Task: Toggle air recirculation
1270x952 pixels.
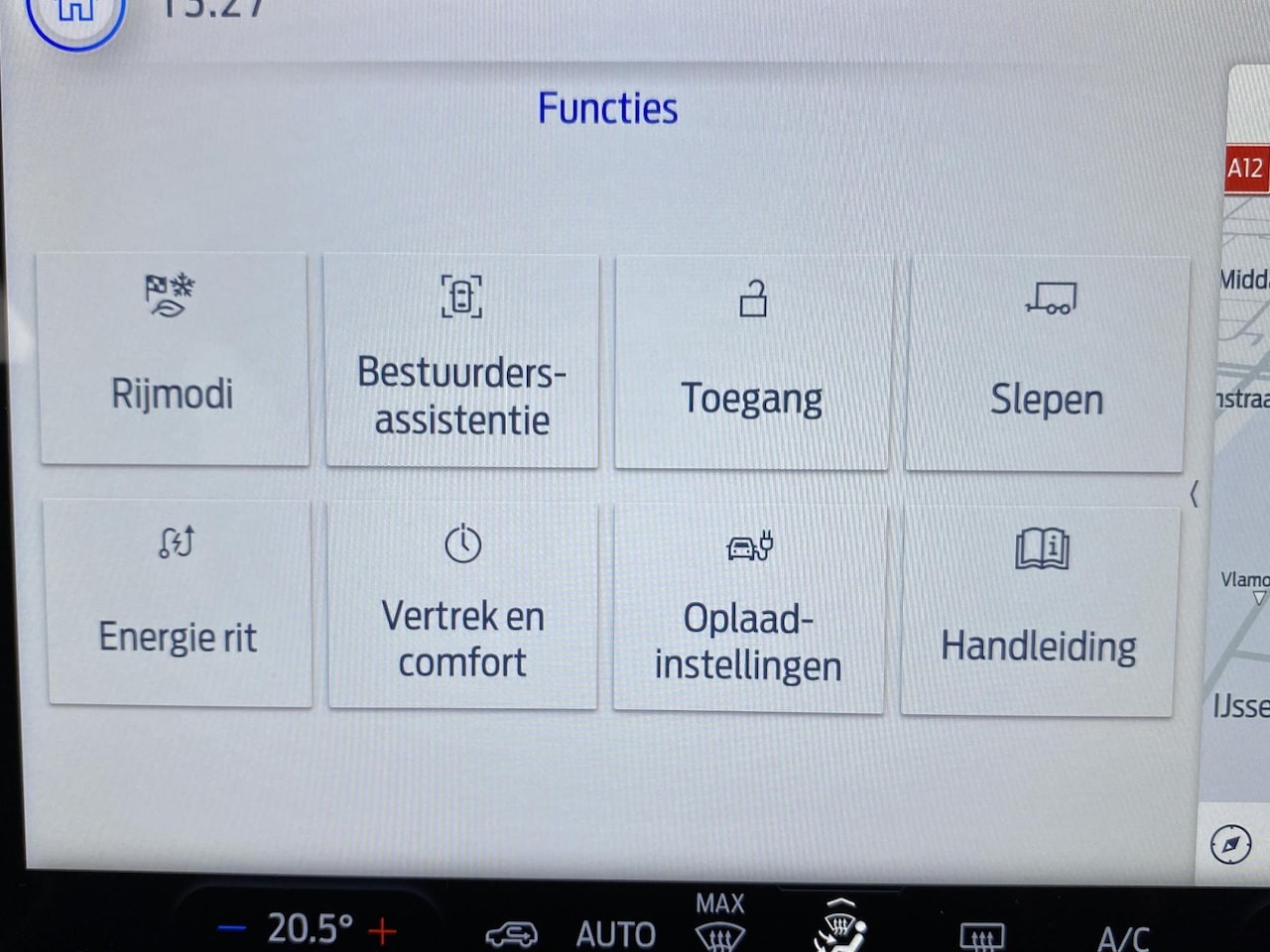Action: tap(511, 934)
